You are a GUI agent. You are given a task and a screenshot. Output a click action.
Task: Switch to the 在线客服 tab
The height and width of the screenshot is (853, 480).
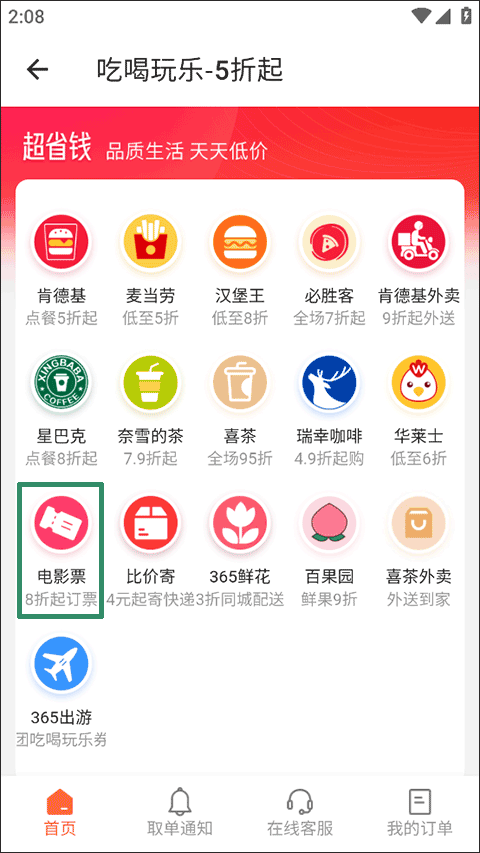[x=299, y=812]
